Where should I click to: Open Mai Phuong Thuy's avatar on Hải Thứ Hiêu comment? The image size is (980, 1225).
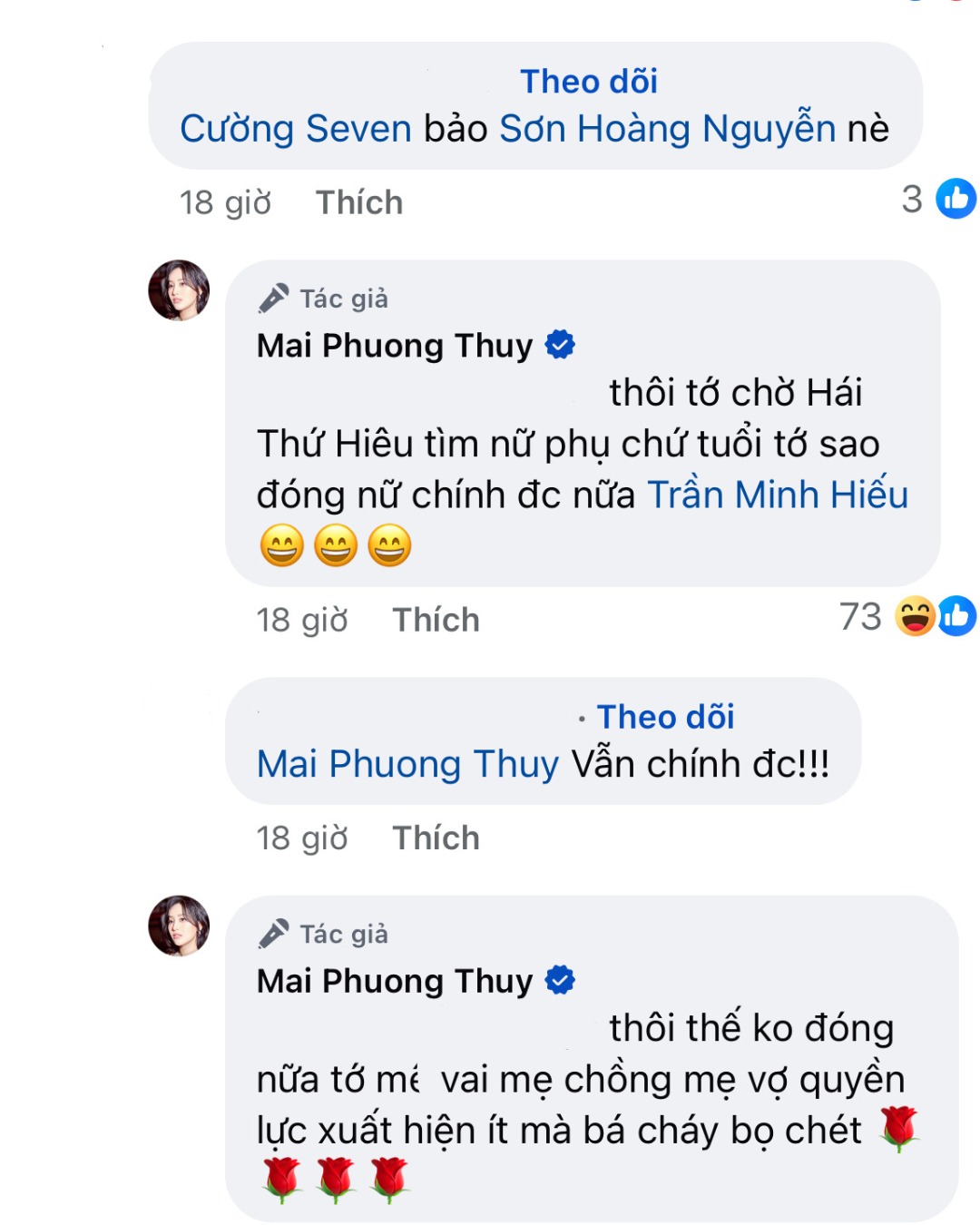[x=179, y=290]
